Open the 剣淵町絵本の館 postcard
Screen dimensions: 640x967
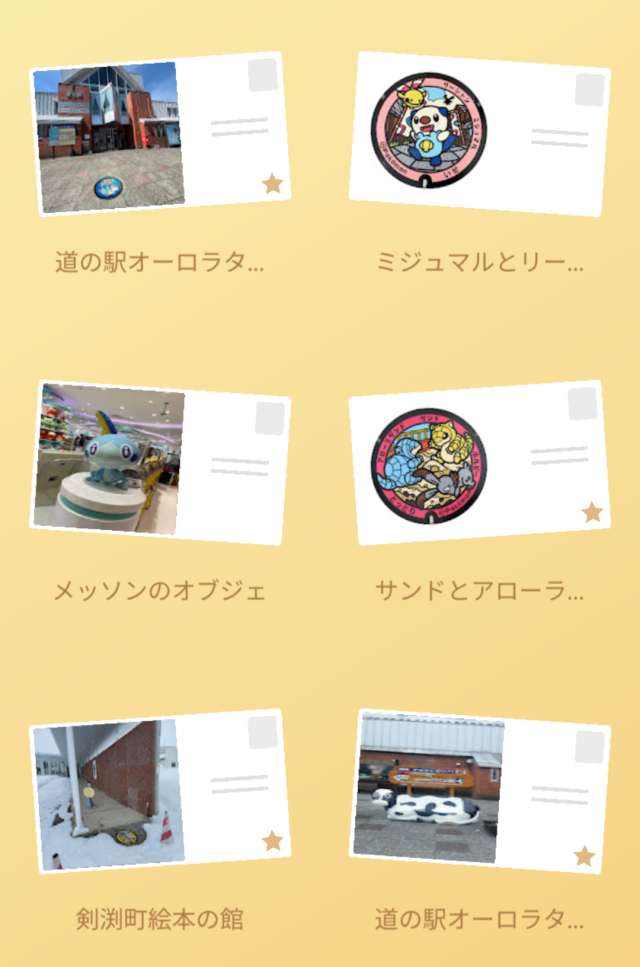160,791
